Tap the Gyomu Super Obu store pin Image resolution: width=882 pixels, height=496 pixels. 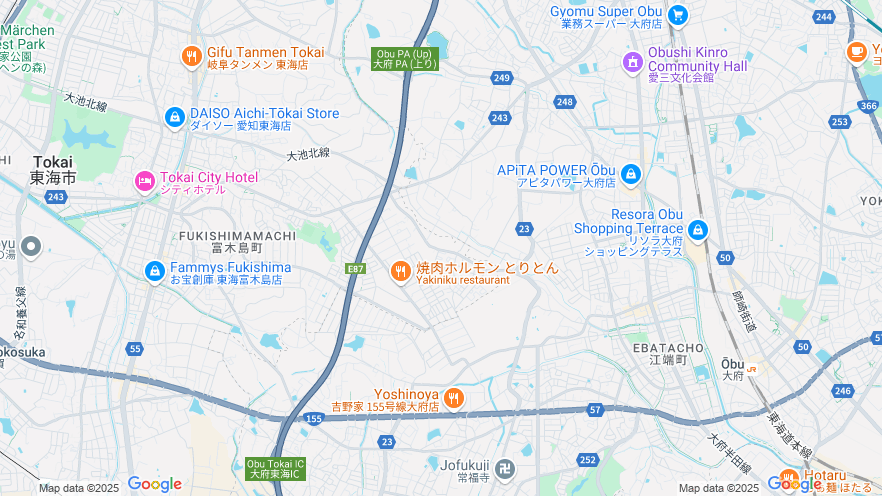click(678, 15)
